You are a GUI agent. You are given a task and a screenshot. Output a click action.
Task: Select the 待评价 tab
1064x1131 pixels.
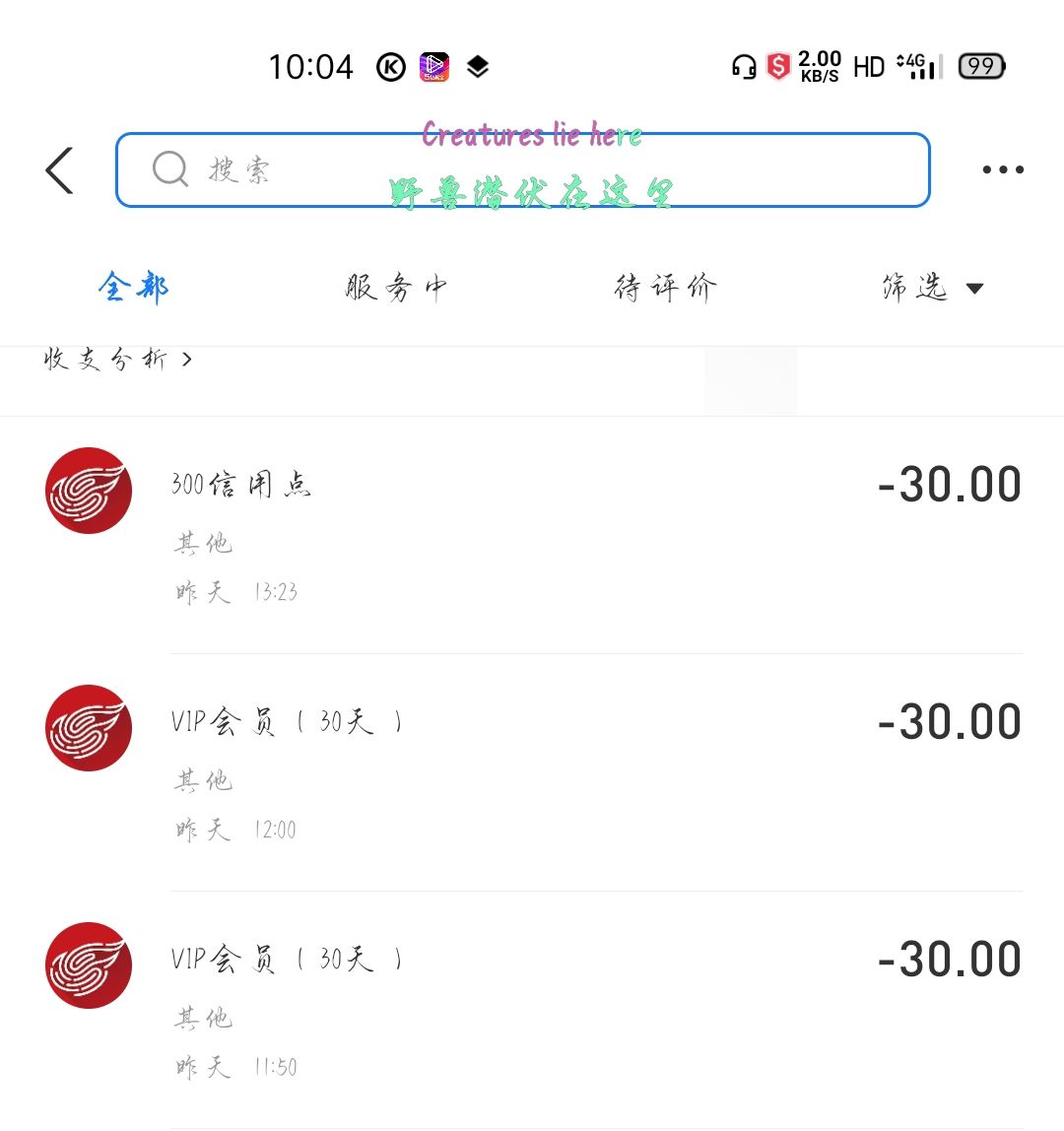(665, 288)
